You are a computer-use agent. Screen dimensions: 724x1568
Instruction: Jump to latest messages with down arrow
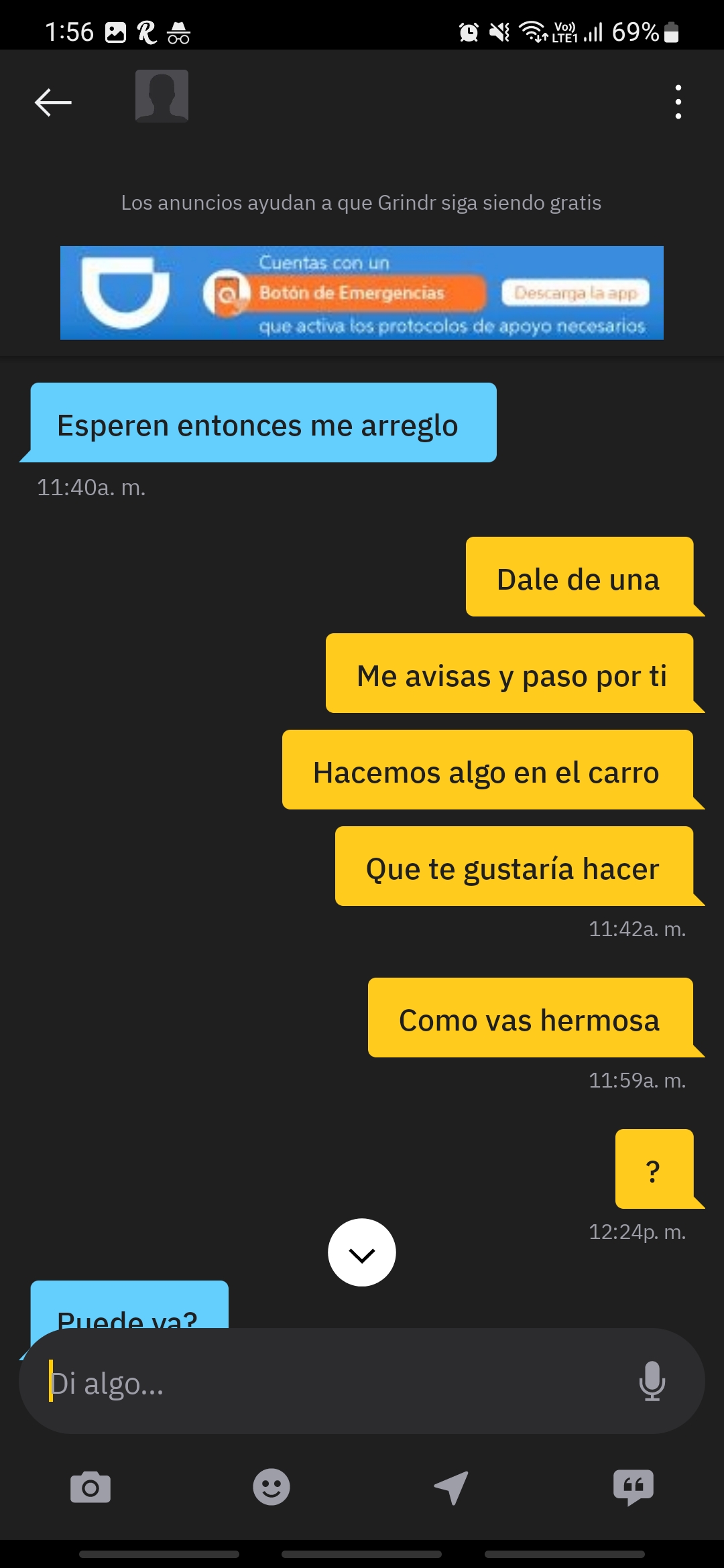(x=362, y=1252)
